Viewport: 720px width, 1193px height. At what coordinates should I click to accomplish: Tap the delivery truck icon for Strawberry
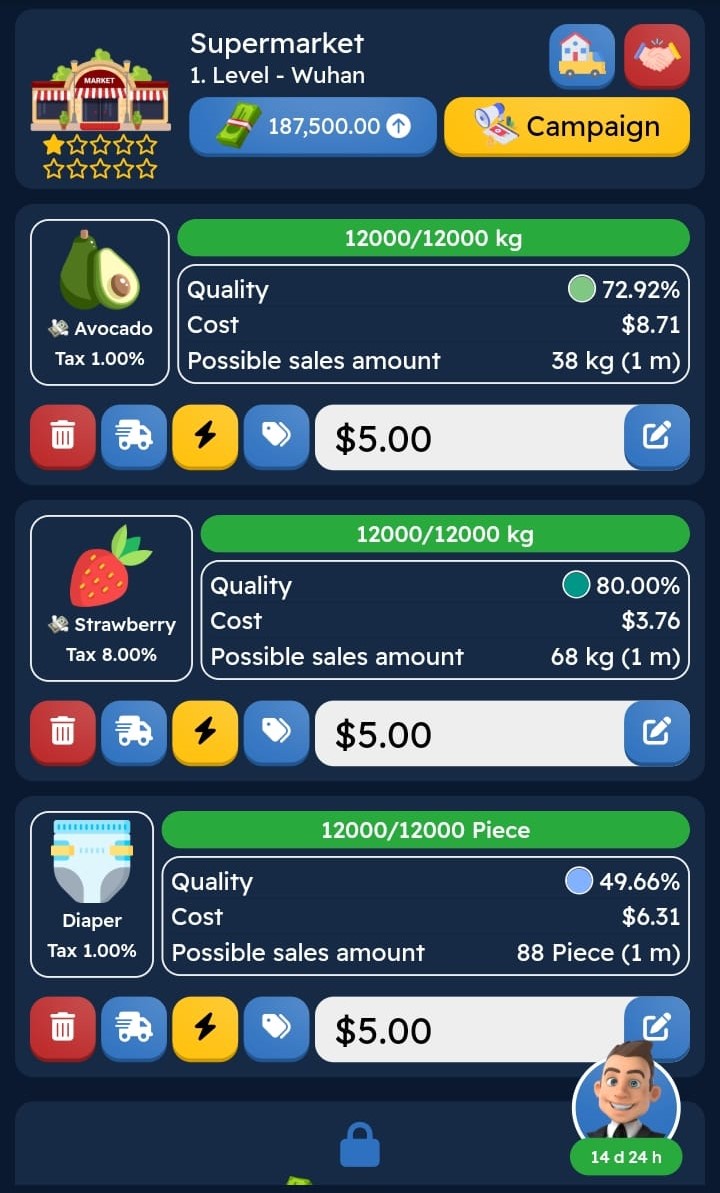(134, 733)
